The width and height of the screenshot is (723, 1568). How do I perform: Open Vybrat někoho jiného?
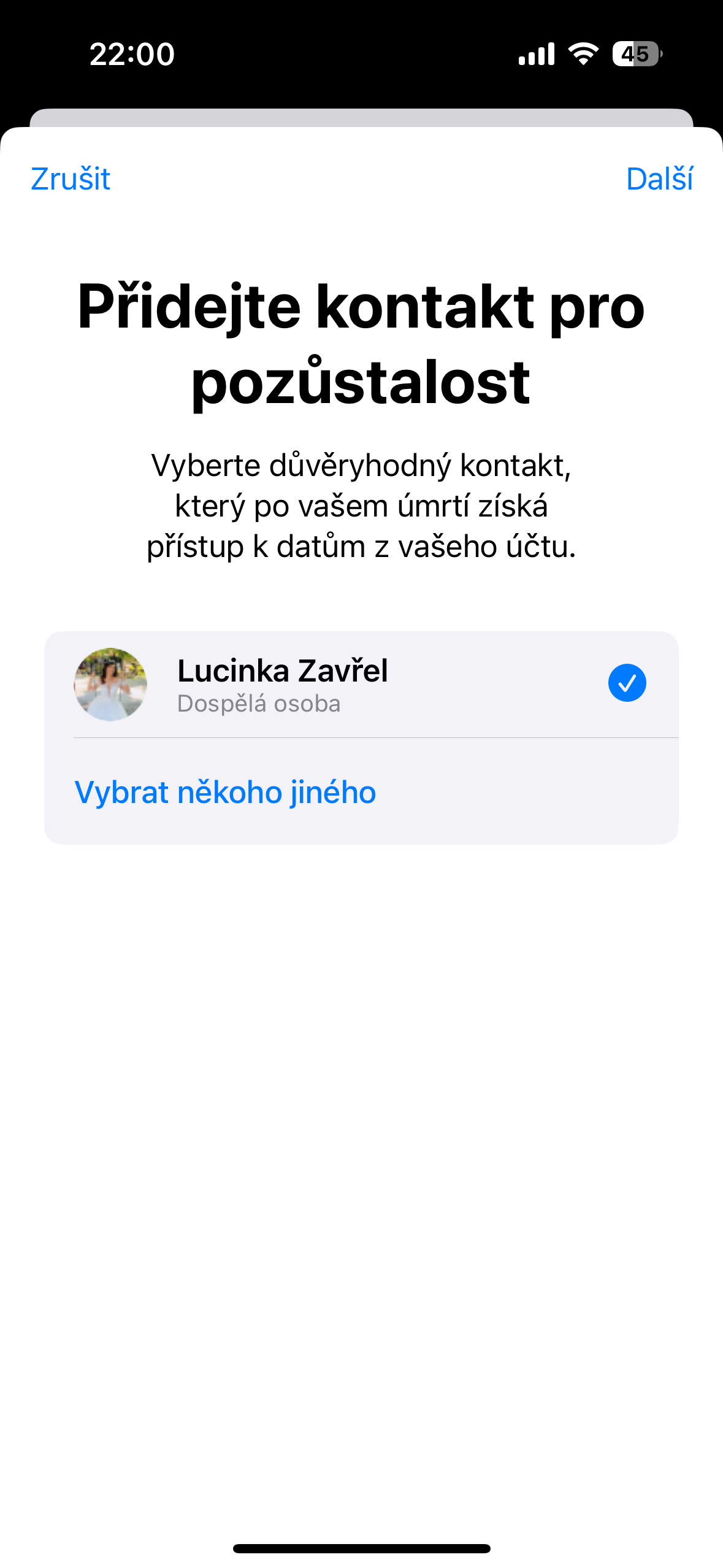click(x=225, y=792)
